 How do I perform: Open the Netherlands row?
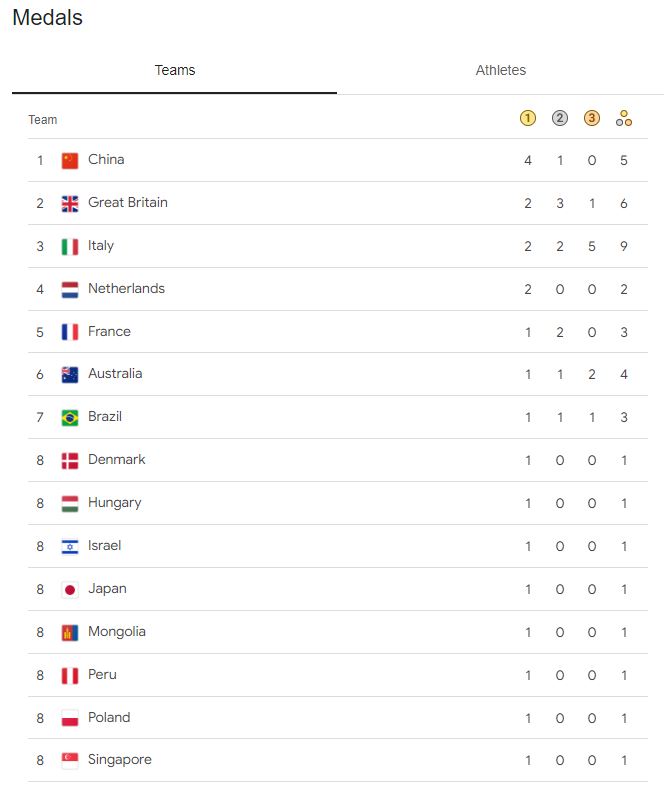338,289
